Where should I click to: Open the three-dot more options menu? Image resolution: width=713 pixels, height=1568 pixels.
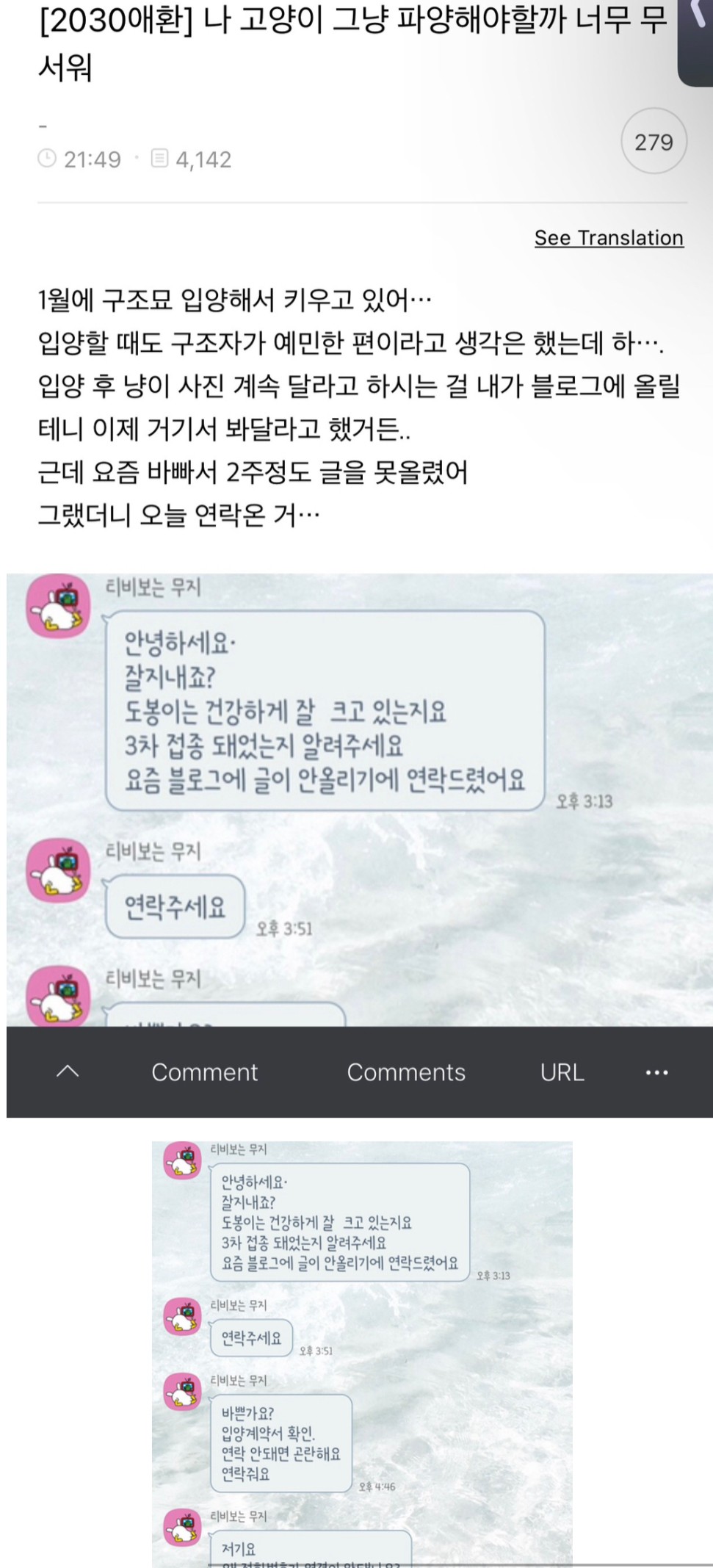[x=656, y=1072]
